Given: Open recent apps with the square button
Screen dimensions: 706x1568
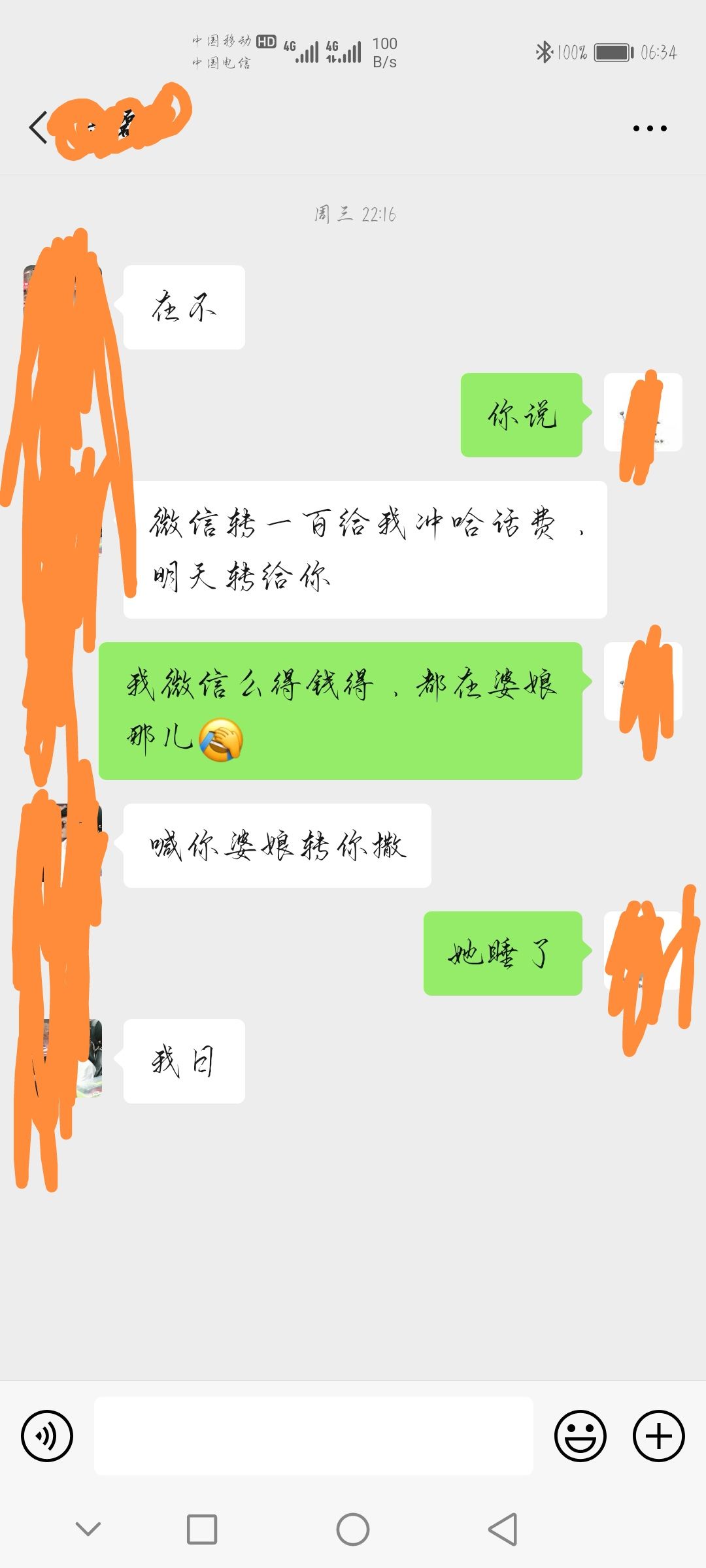Looking at the screenshot, I should point(202,1529).
